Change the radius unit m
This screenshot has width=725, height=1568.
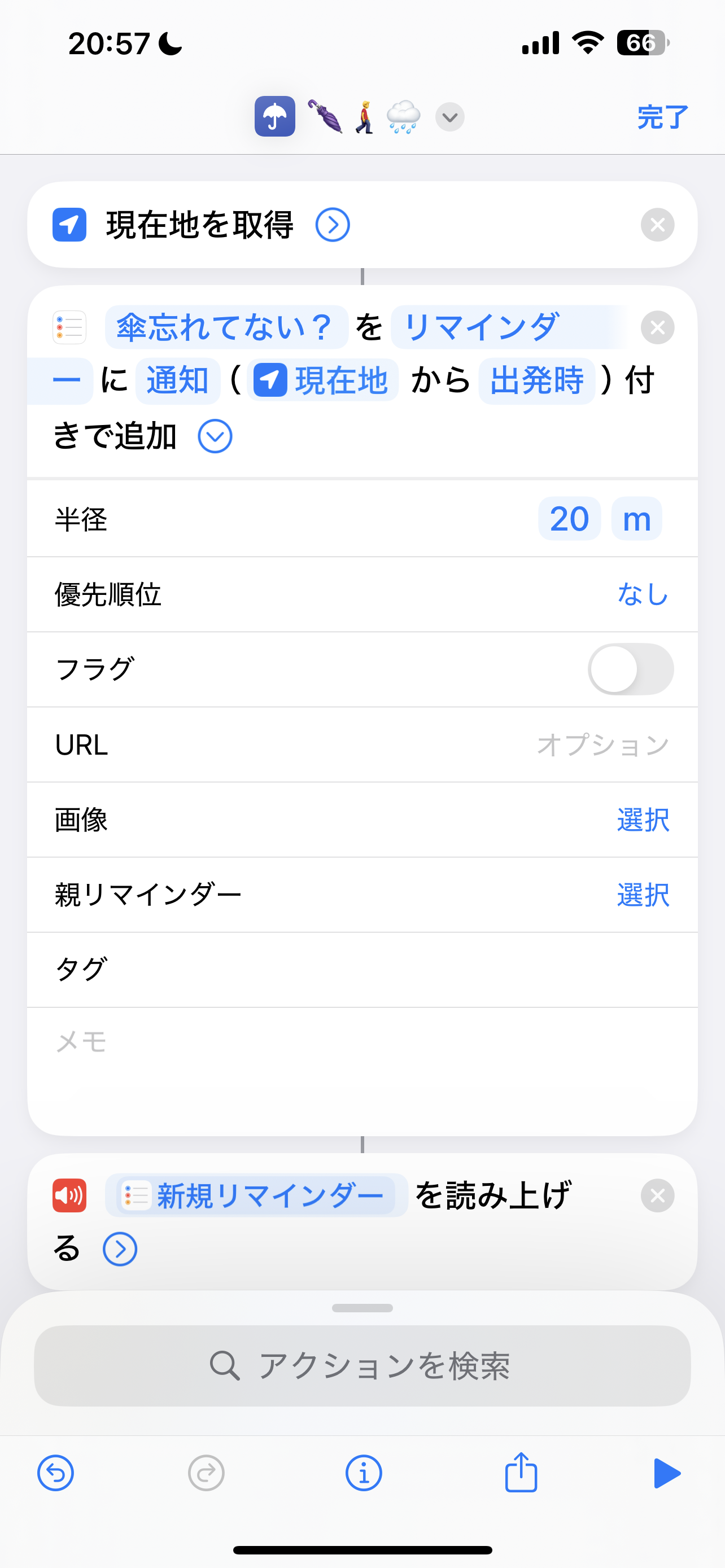pyautogui.click(x=636, y=519)
